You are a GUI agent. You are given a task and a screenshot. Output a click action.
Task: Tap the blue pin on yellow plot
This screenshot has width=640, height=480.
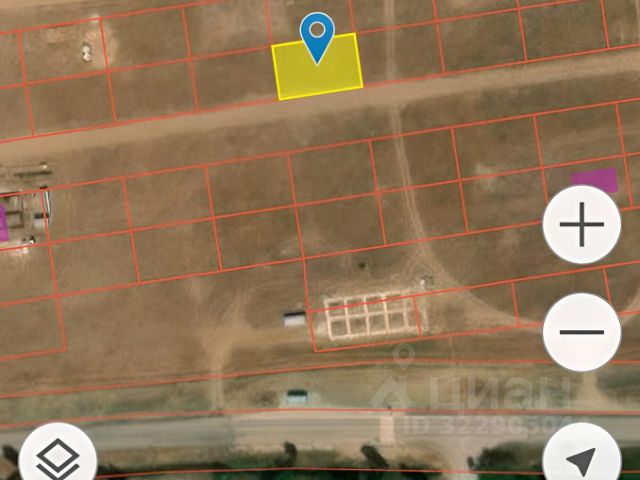click(318, 37)
